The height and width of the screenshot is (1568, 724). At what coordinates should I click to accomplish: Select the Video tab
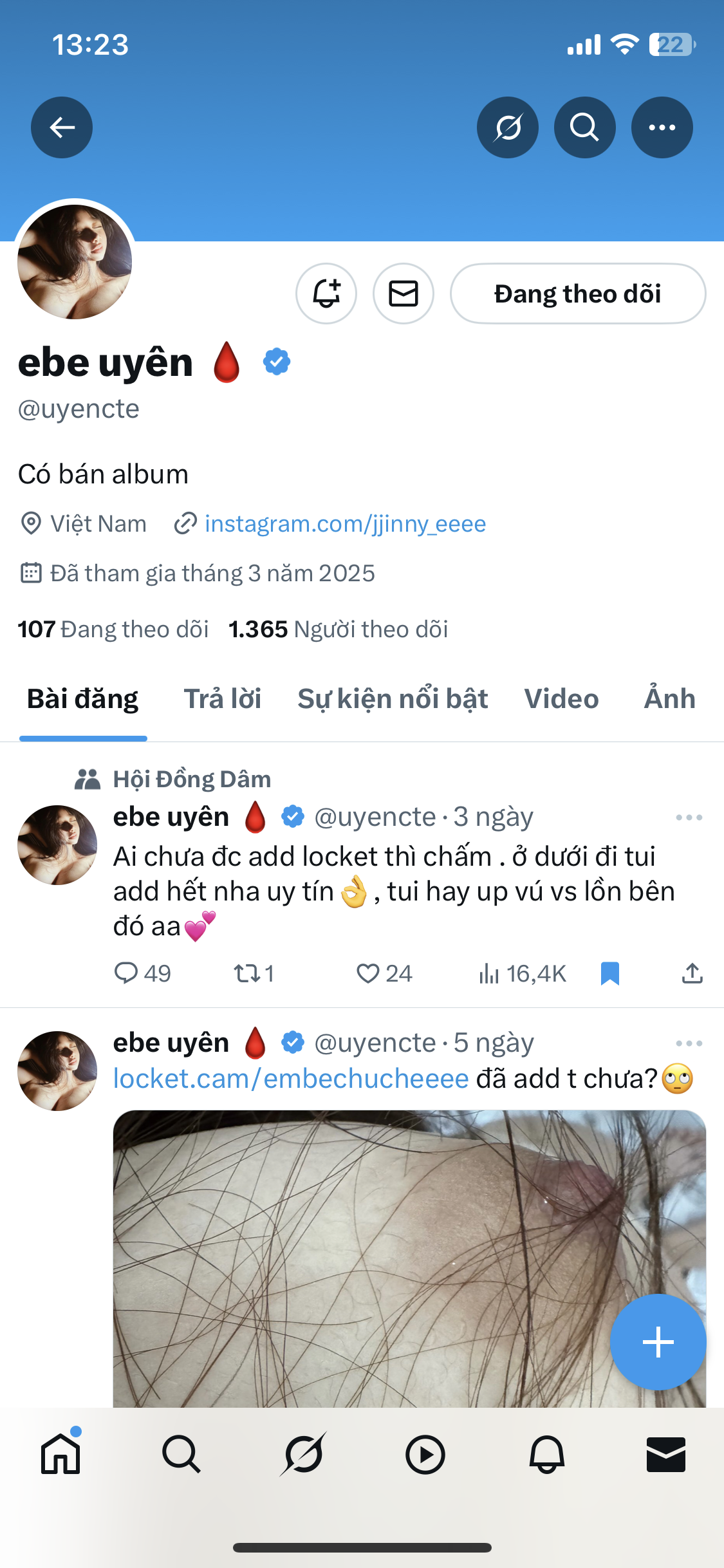(x=561, y=699)
